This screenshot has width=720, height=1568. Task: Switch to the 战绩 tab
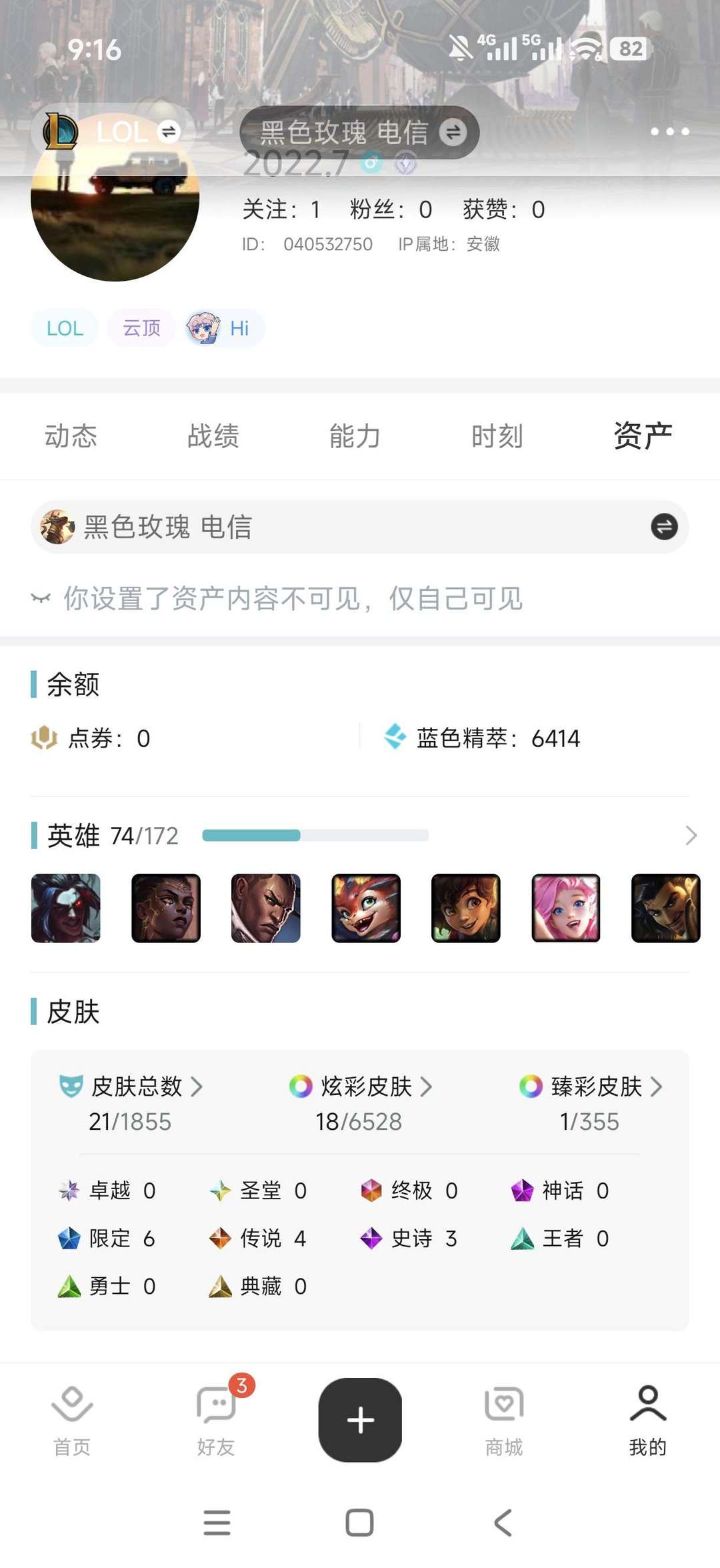pos(213,436)
